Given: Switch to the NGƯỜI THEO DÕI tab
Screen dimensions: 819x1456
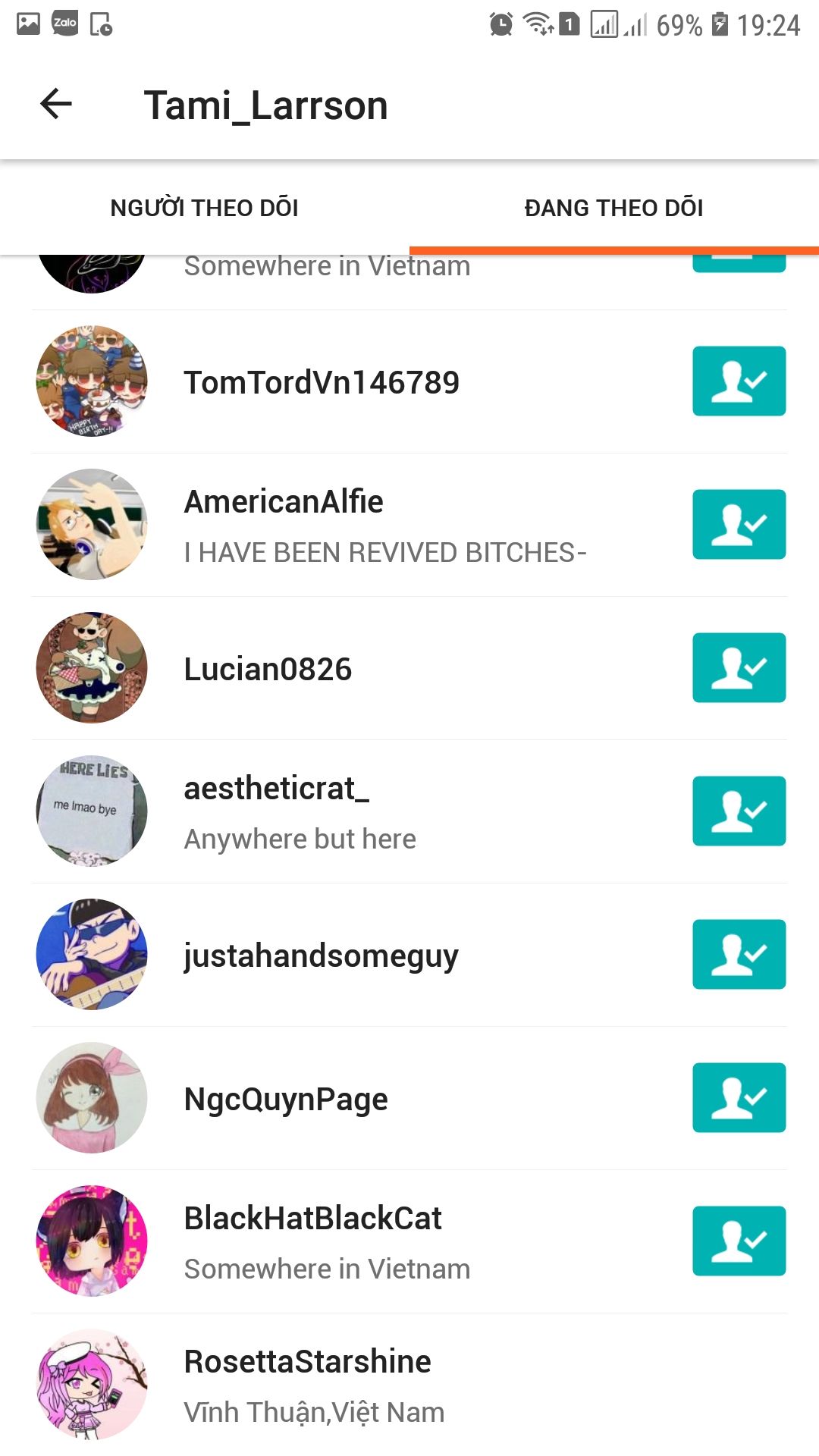Looking at the screenshot, I should [204, 208].
